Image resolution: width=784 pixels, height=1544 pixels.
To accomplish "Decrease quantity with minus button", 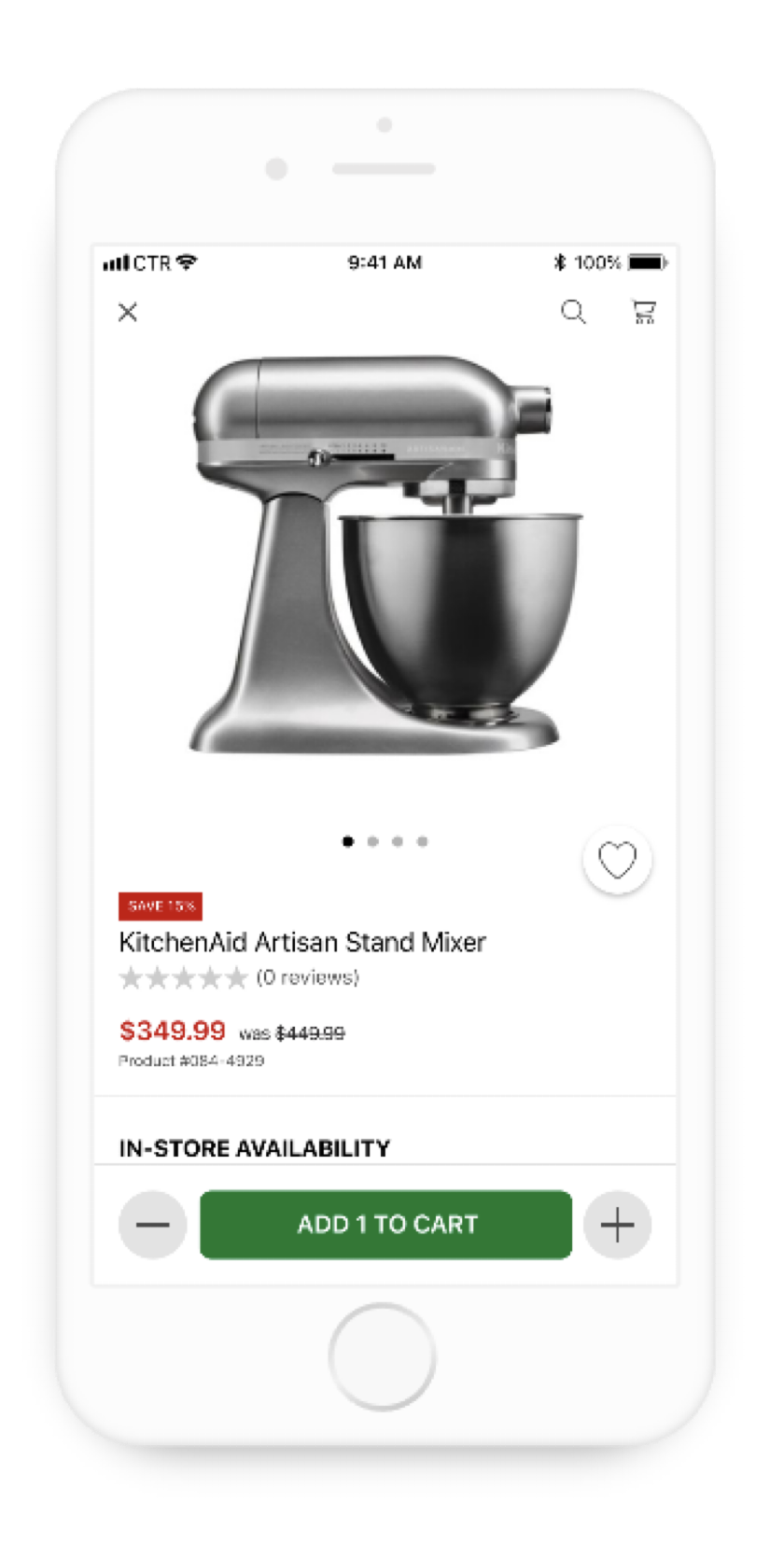I will pos(152,1225).
